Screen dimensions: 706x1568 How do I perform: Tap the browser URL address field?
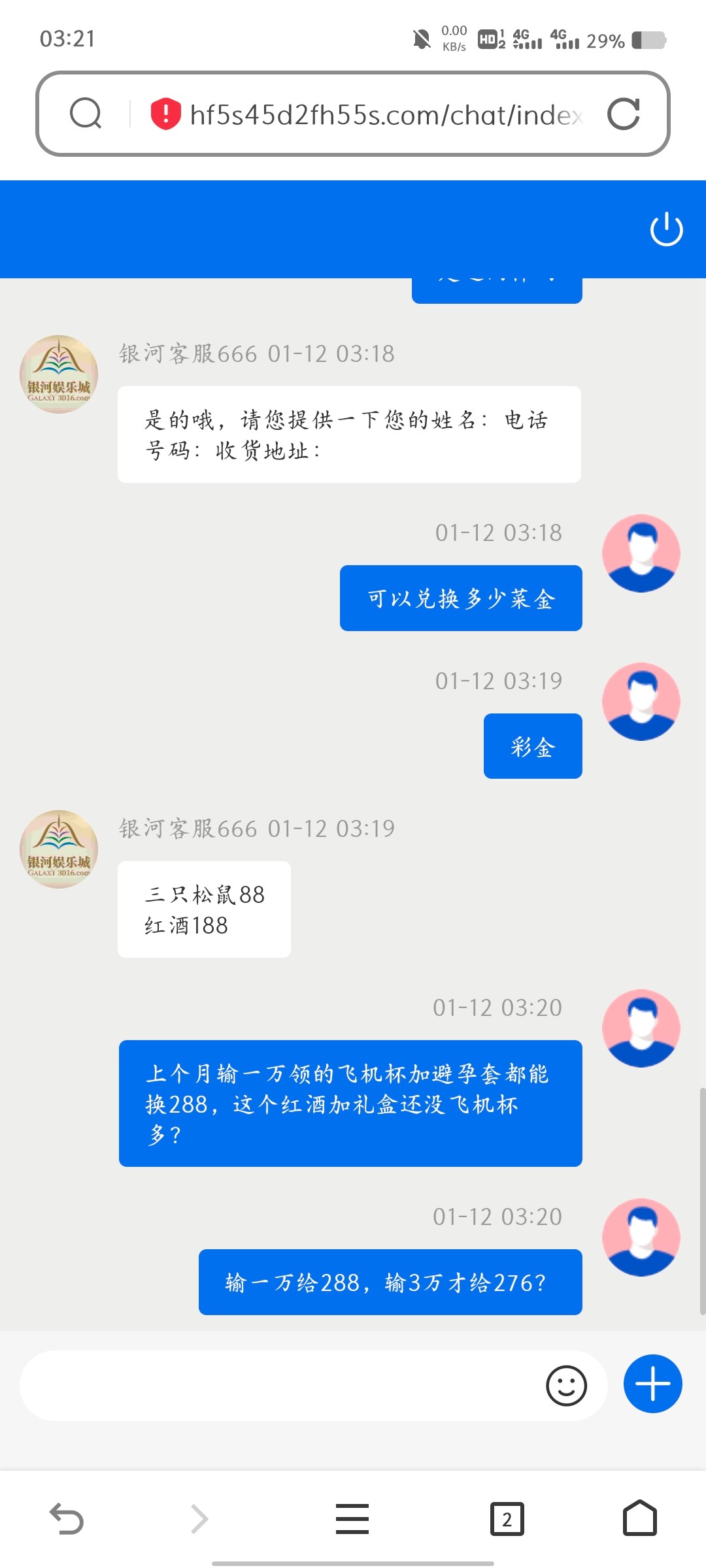tap(386, 115)
